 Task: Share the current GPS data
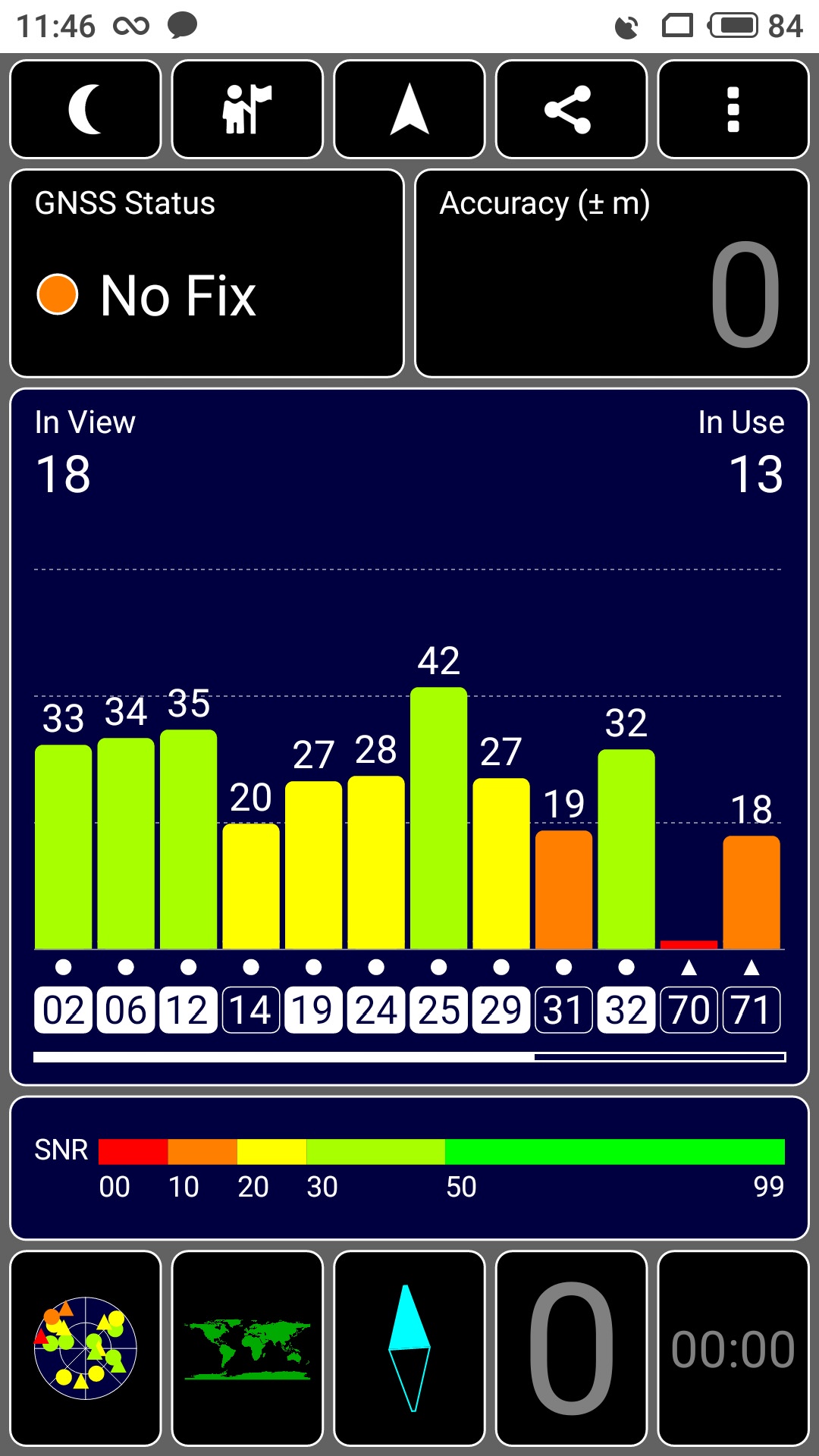571,109
